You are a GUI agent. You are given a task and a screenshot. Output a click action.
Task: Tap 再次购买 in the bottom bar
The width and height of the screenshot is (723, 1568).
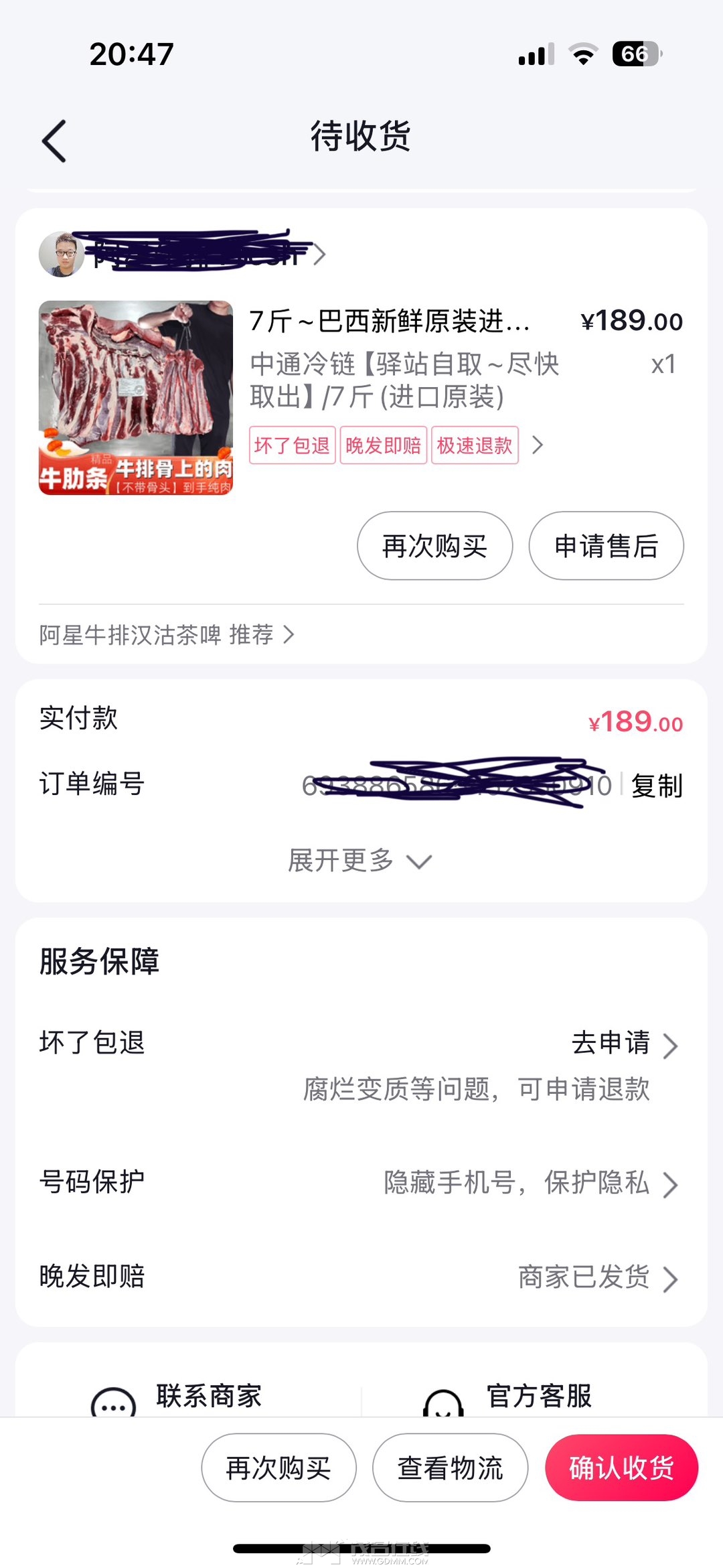point(278,1468)
